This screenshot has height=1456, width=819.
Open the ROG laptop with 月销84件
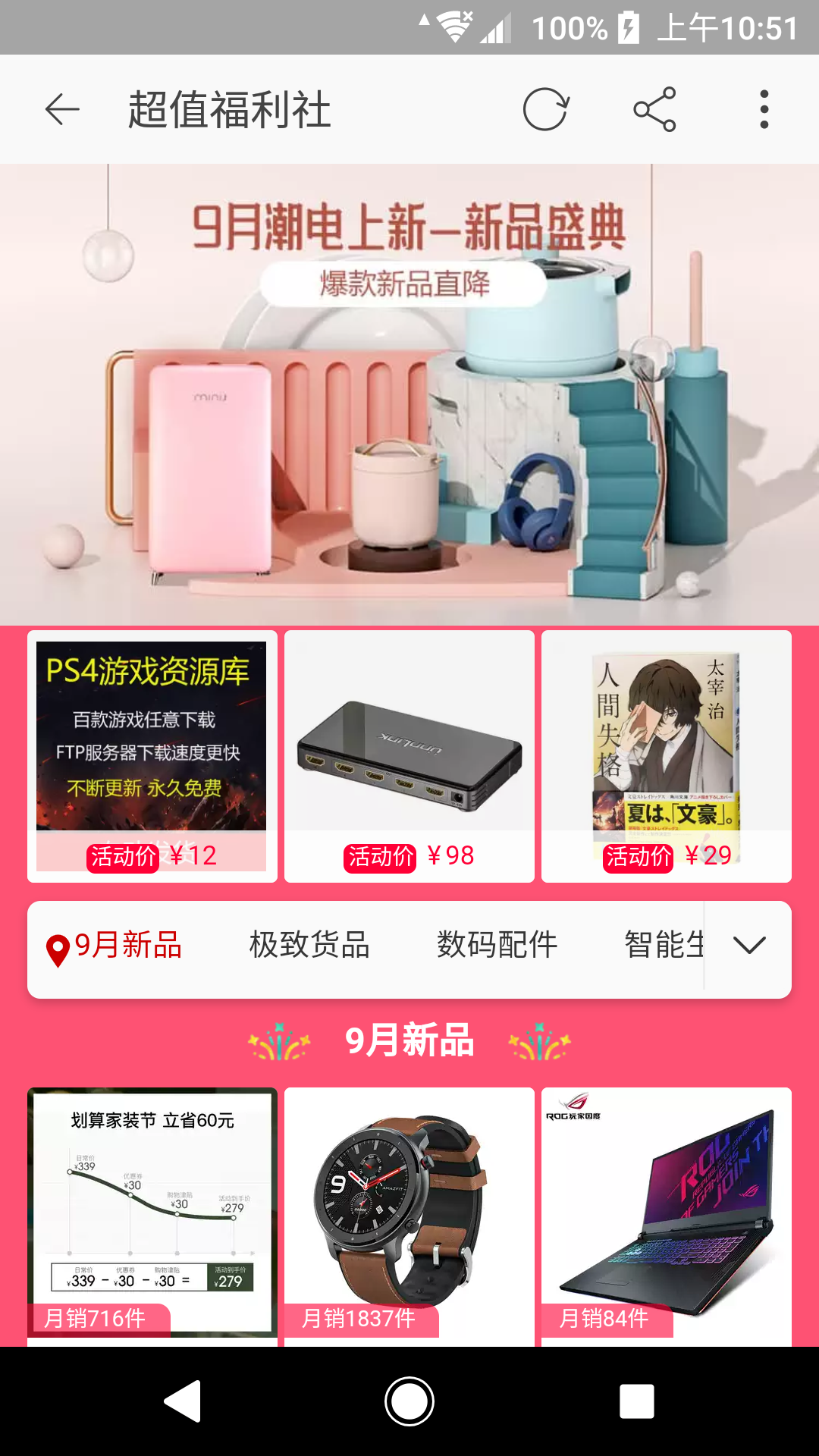tap(666, 1213)
